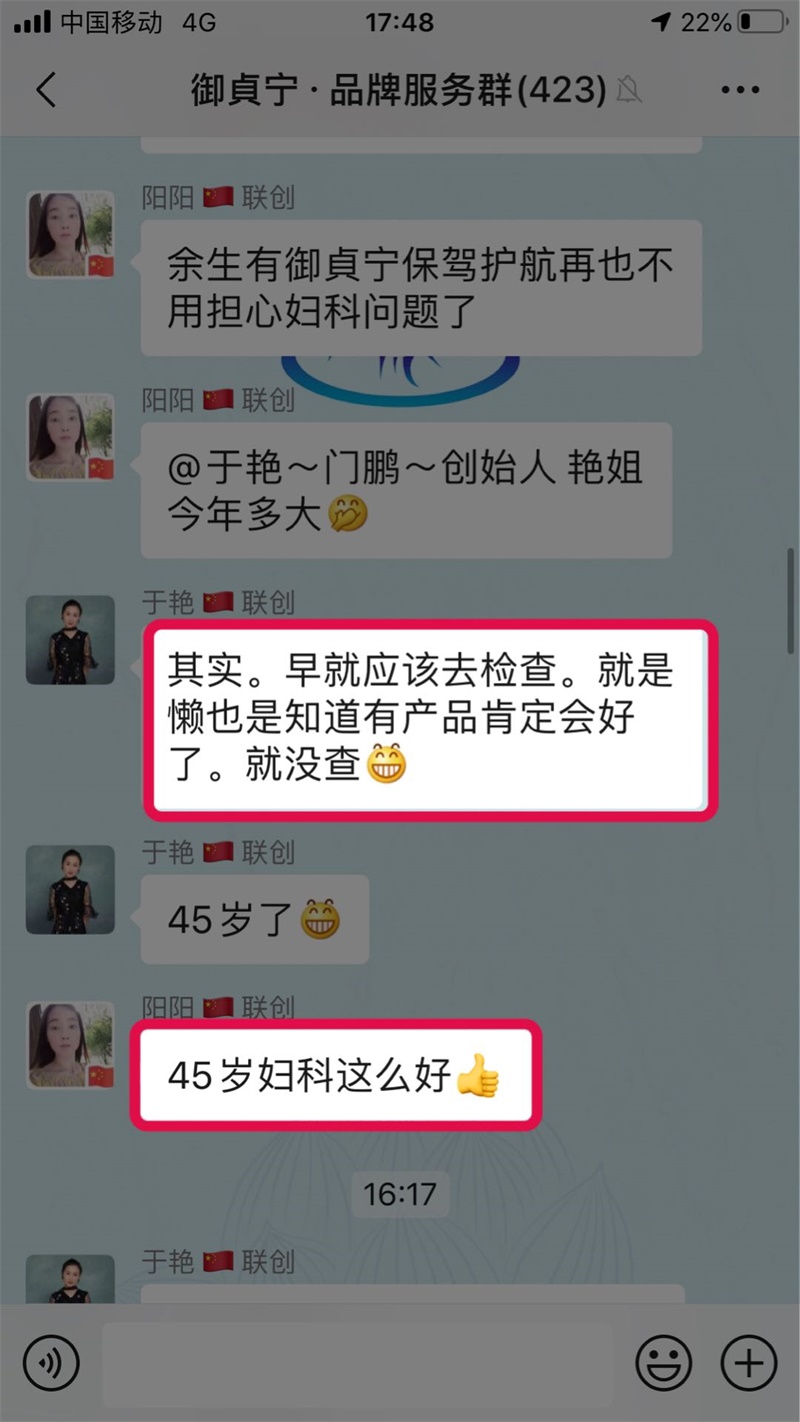Open the group chat overflow menu
The image size is (800, 1422).
(x=740, y=90)
